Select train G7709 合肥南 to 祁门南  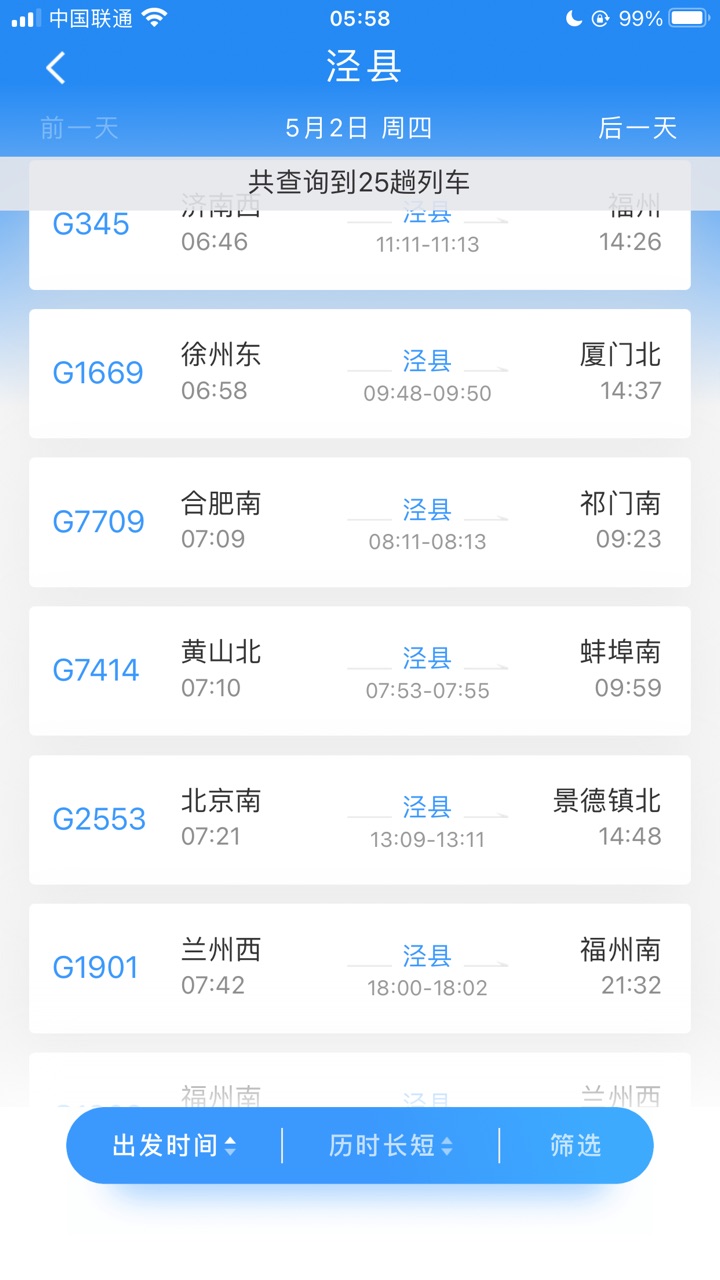pyautogui.click(x=360, y=522)
